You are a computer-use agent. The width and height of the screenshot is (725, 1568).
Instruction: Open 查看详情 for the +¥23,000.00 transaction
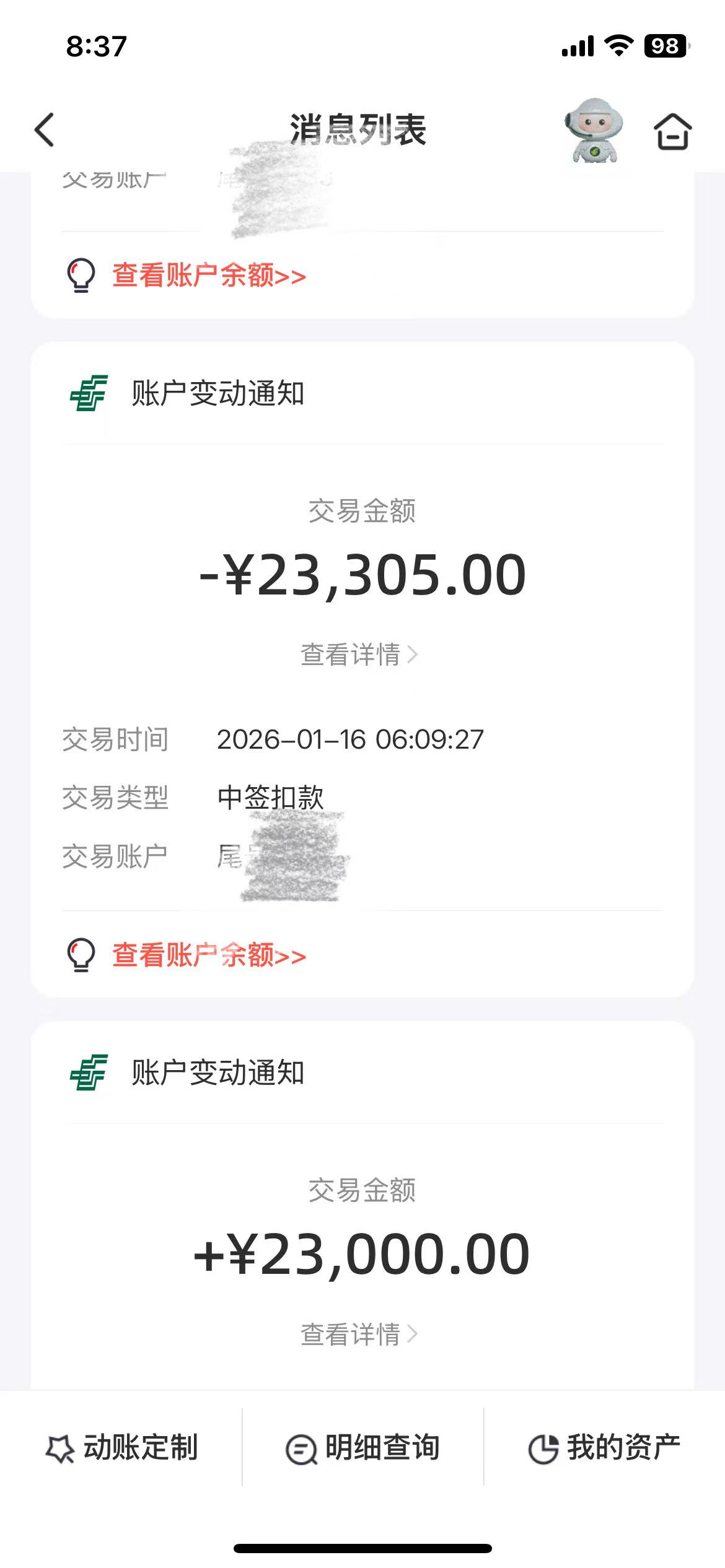pyautogui.click(x=359, y=1334)
